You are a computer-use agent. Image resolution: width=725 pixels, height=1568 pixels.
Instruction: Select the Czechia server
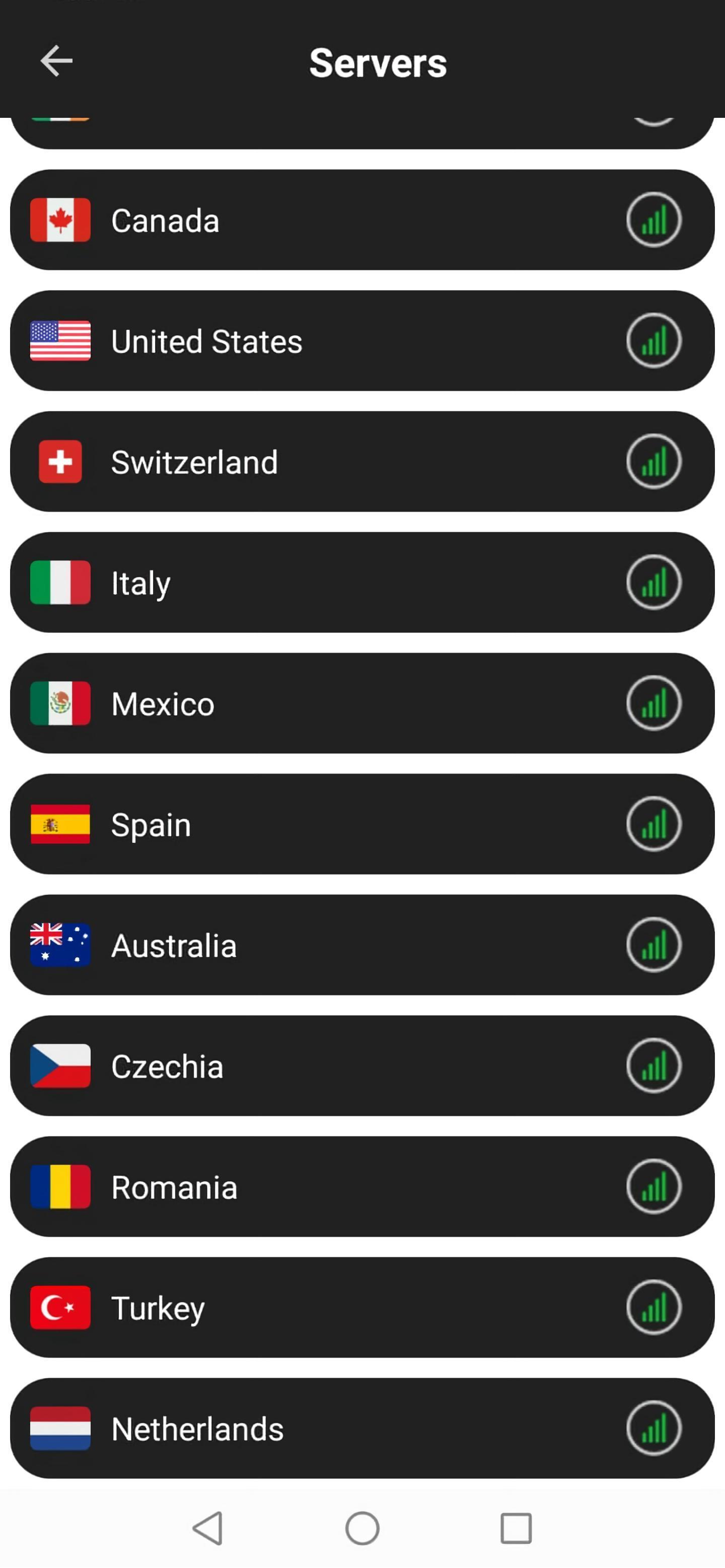(362, 1066)
